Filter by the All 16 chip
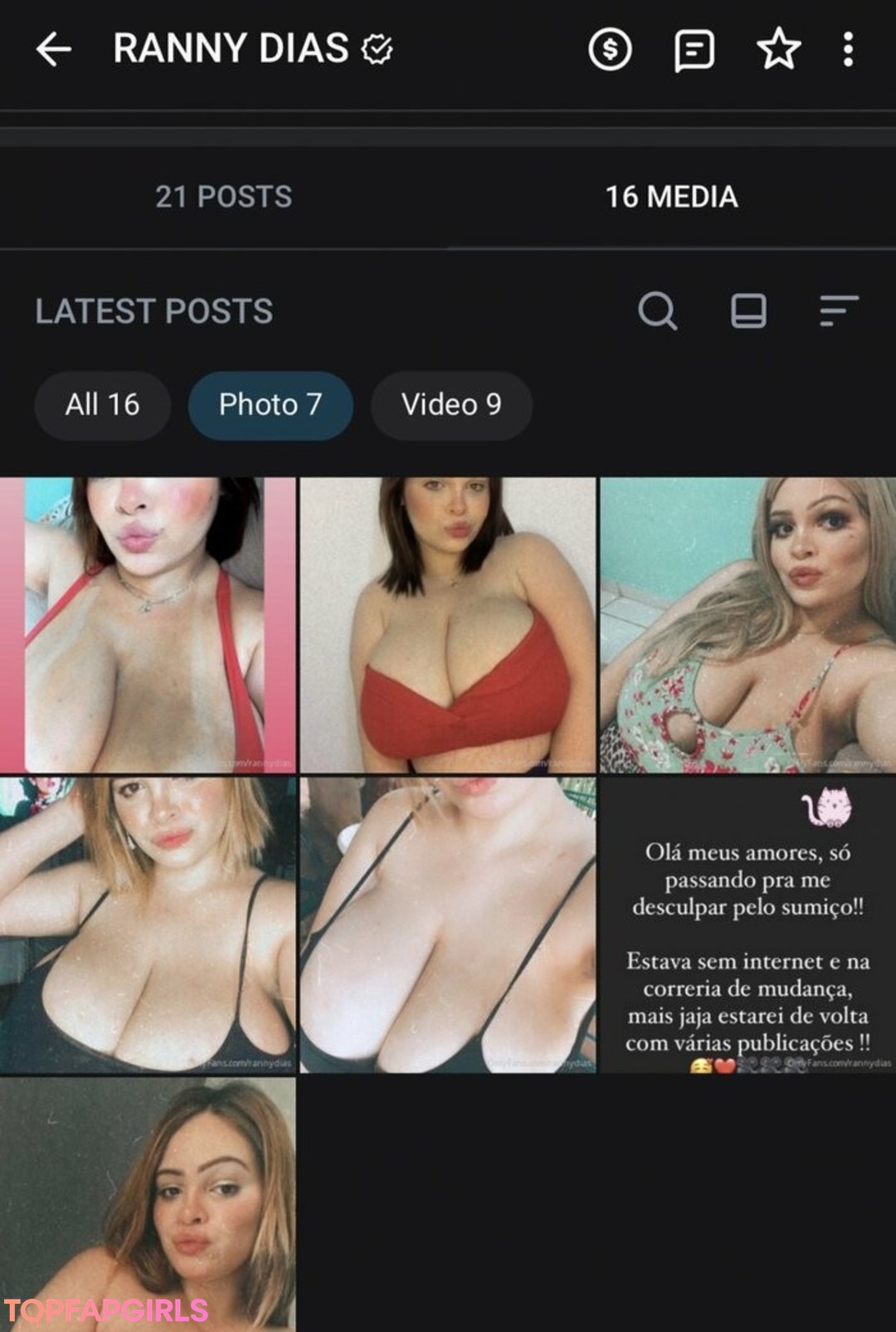The width and height of the screenshot is (896, 1332). (102, 405)
